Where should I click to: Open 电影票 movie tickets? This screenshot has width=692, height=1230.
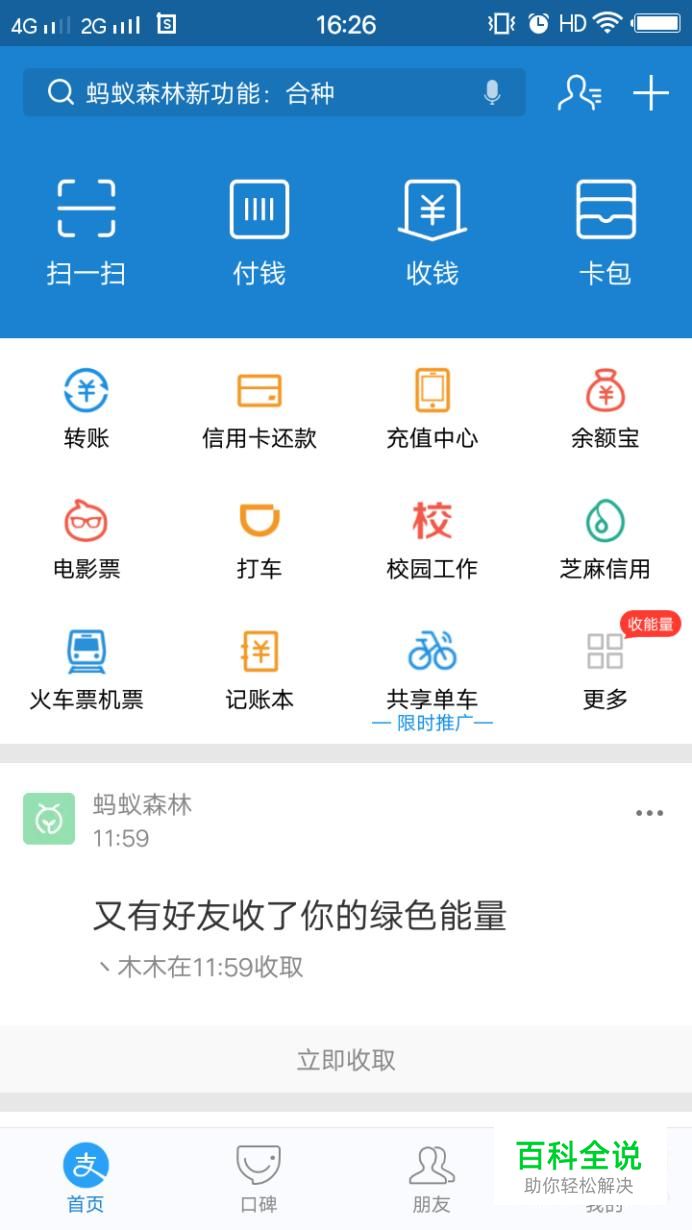pyautogui.click(x=86, y=539)
